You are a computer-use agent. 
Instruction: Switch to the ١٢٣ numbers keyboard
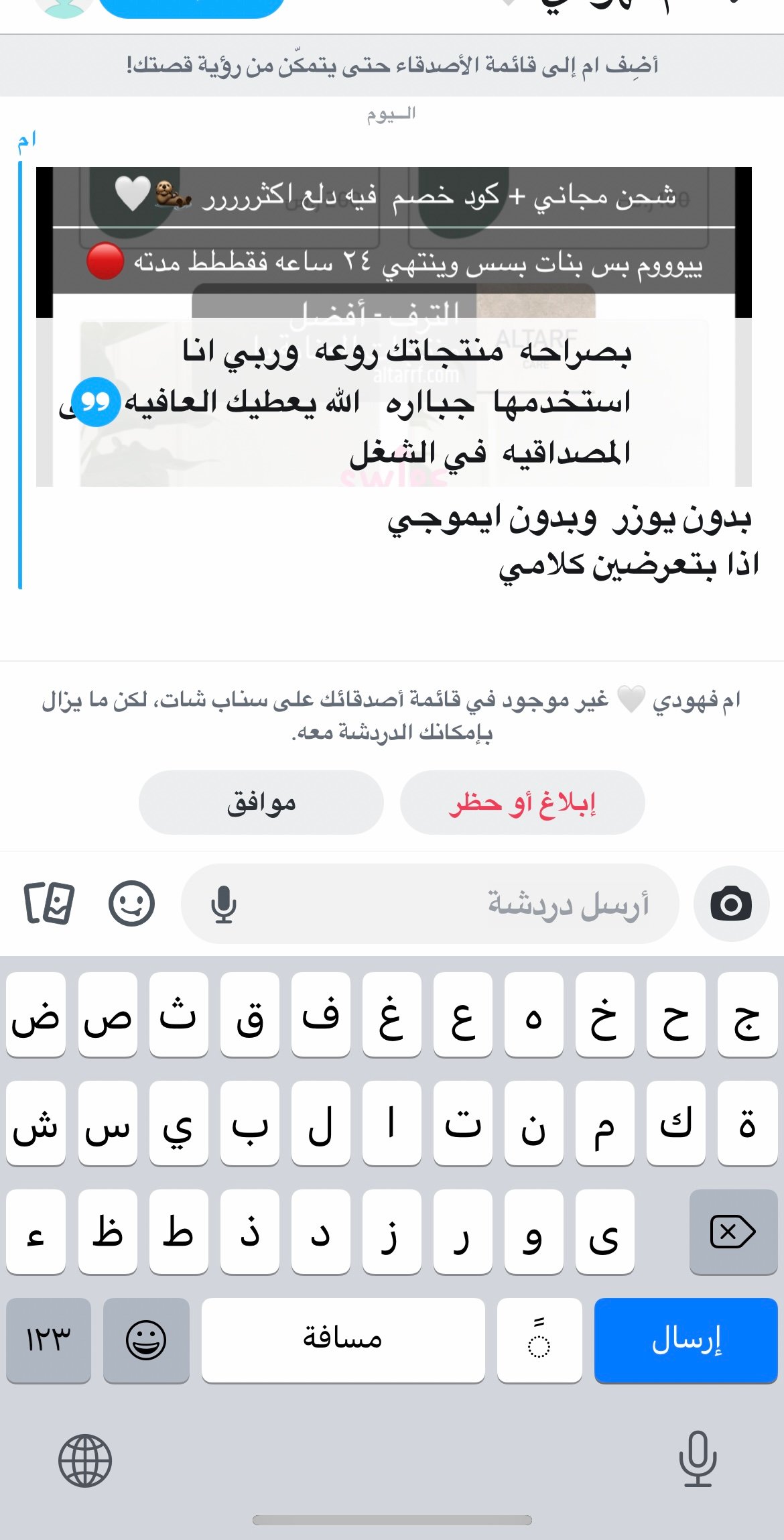48,1340
